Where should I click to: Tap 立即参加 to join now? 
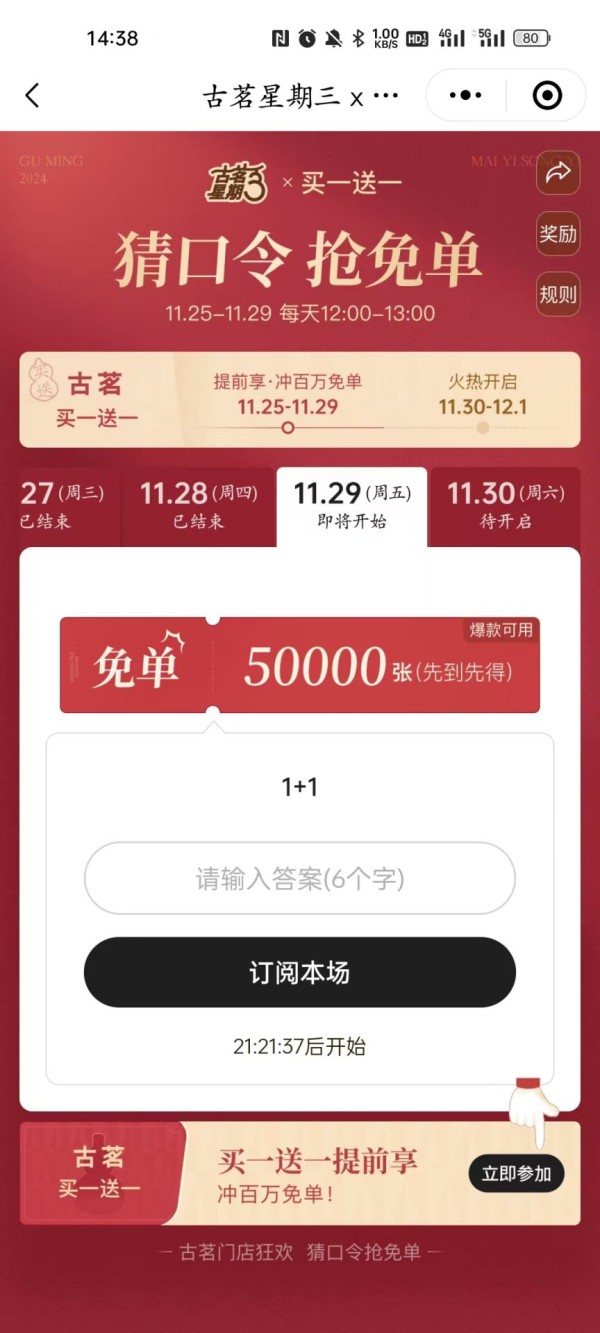(516, 1173)
